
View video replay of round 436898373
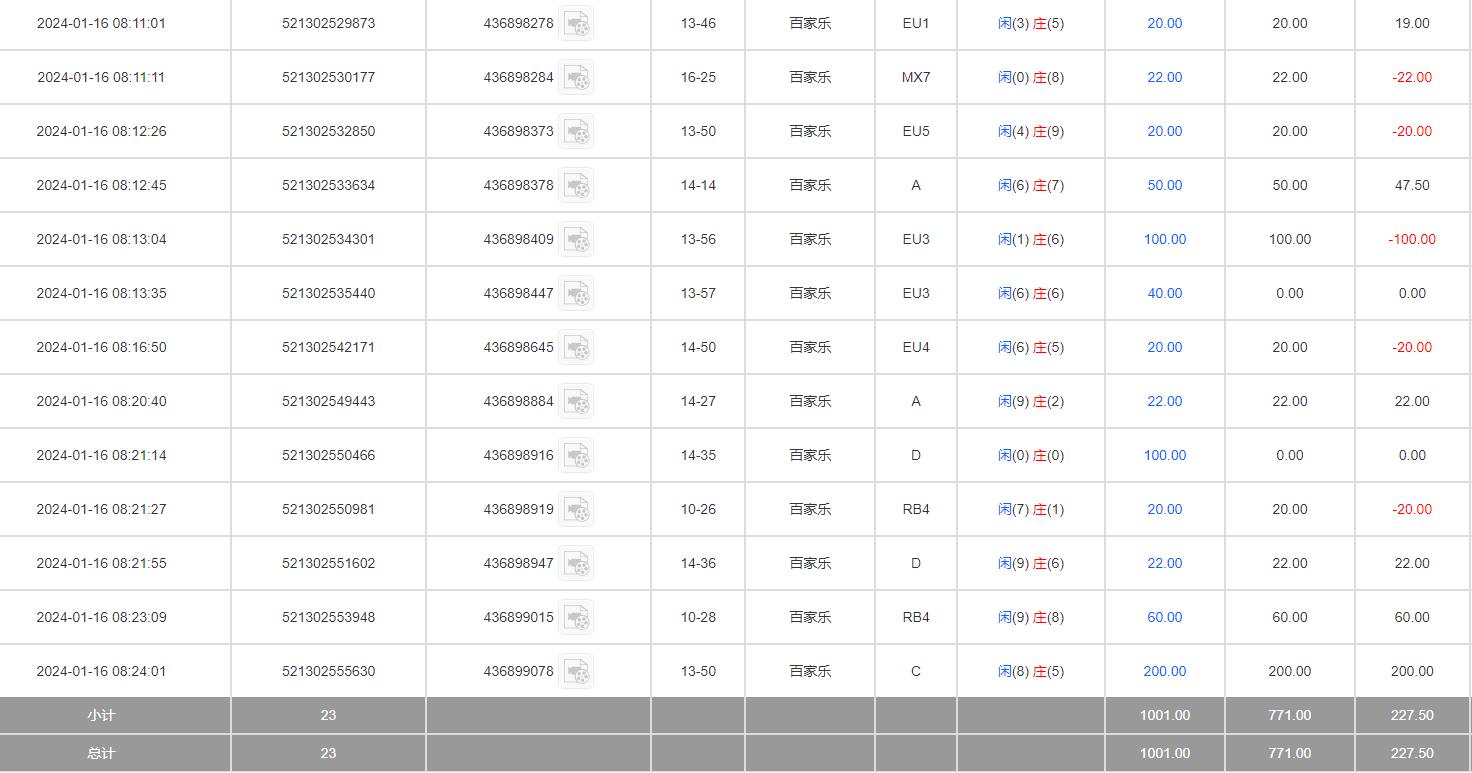pyautogui.click(x=576, y=131)
